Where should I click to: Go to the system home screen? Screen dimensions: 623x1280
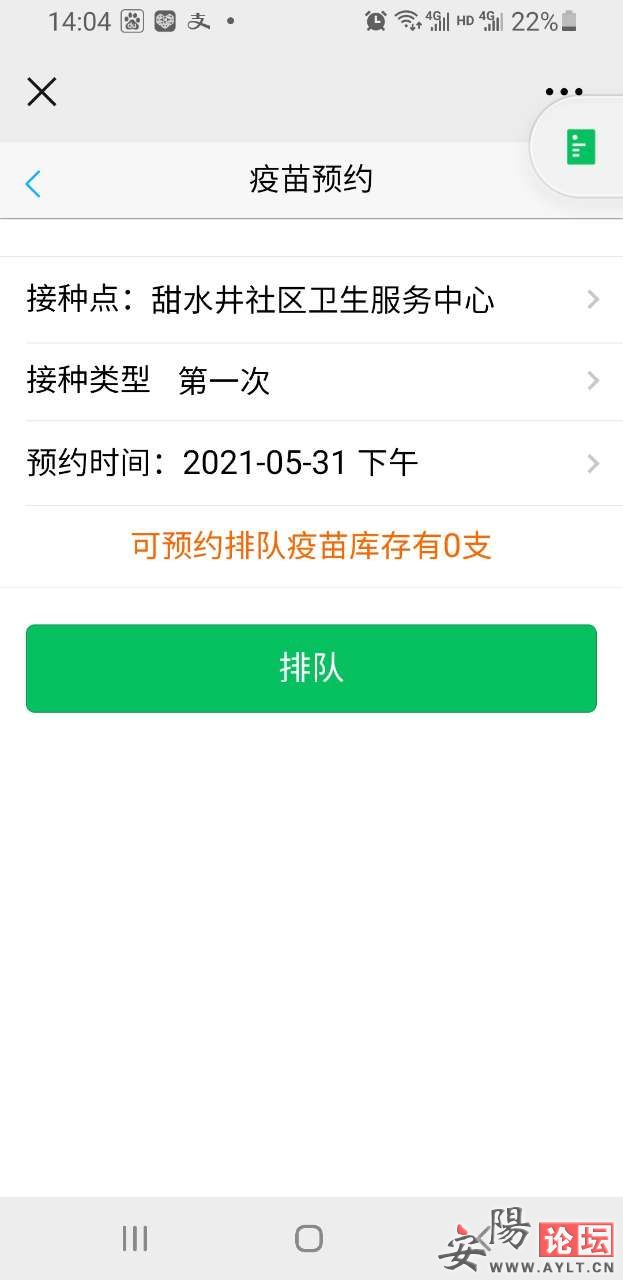pyautogui.click(x=309, y=1238)
